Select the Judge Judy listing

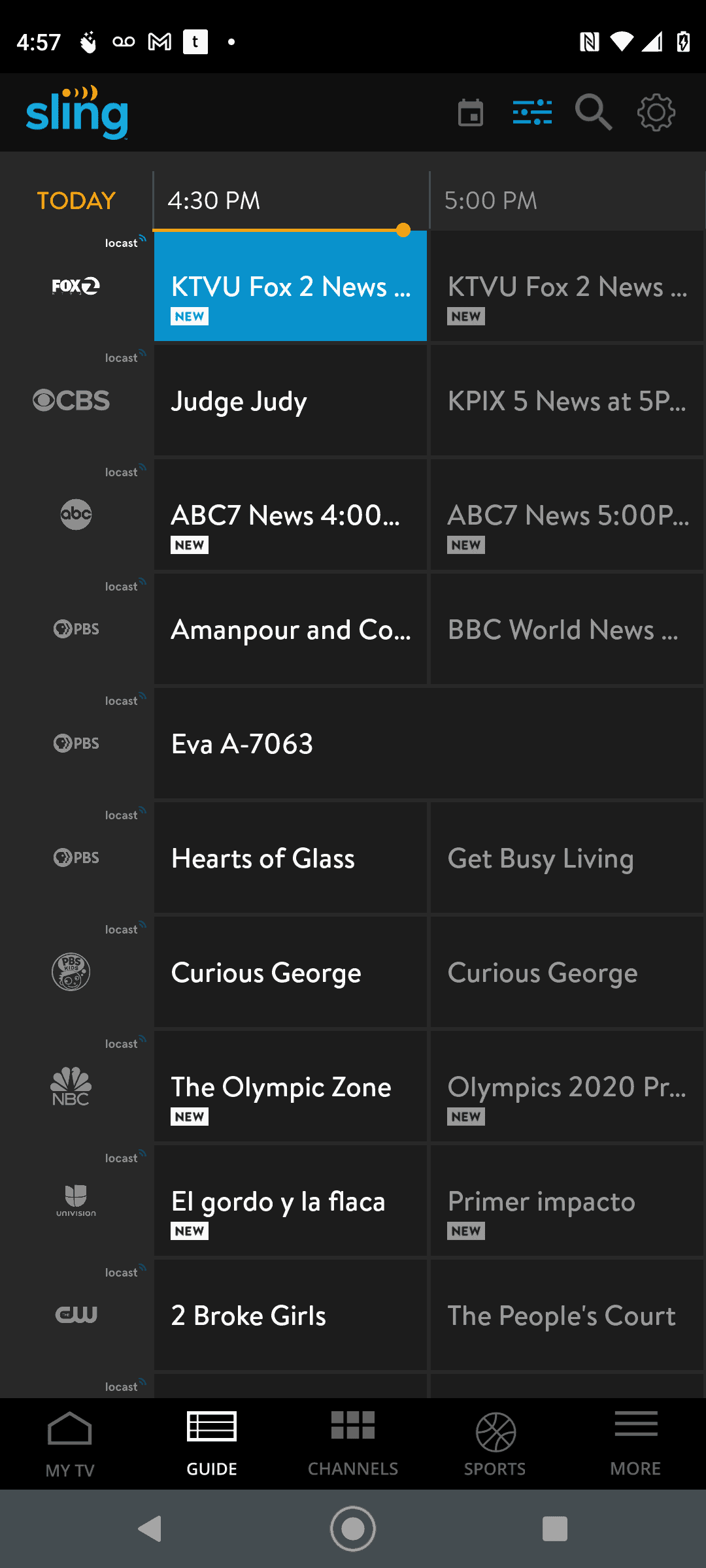[290, 400]
